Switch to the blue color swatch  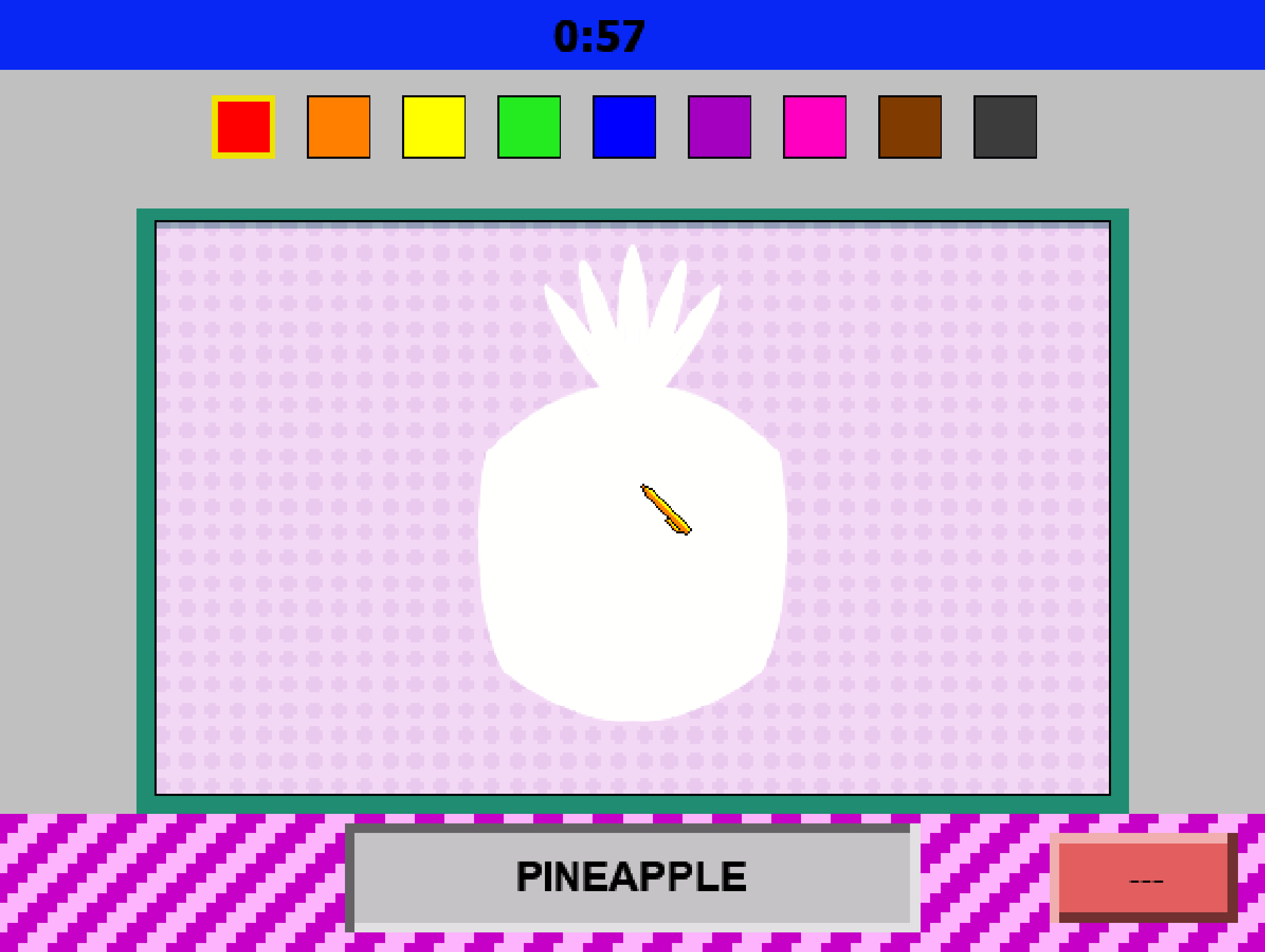[x=624, y=126]
